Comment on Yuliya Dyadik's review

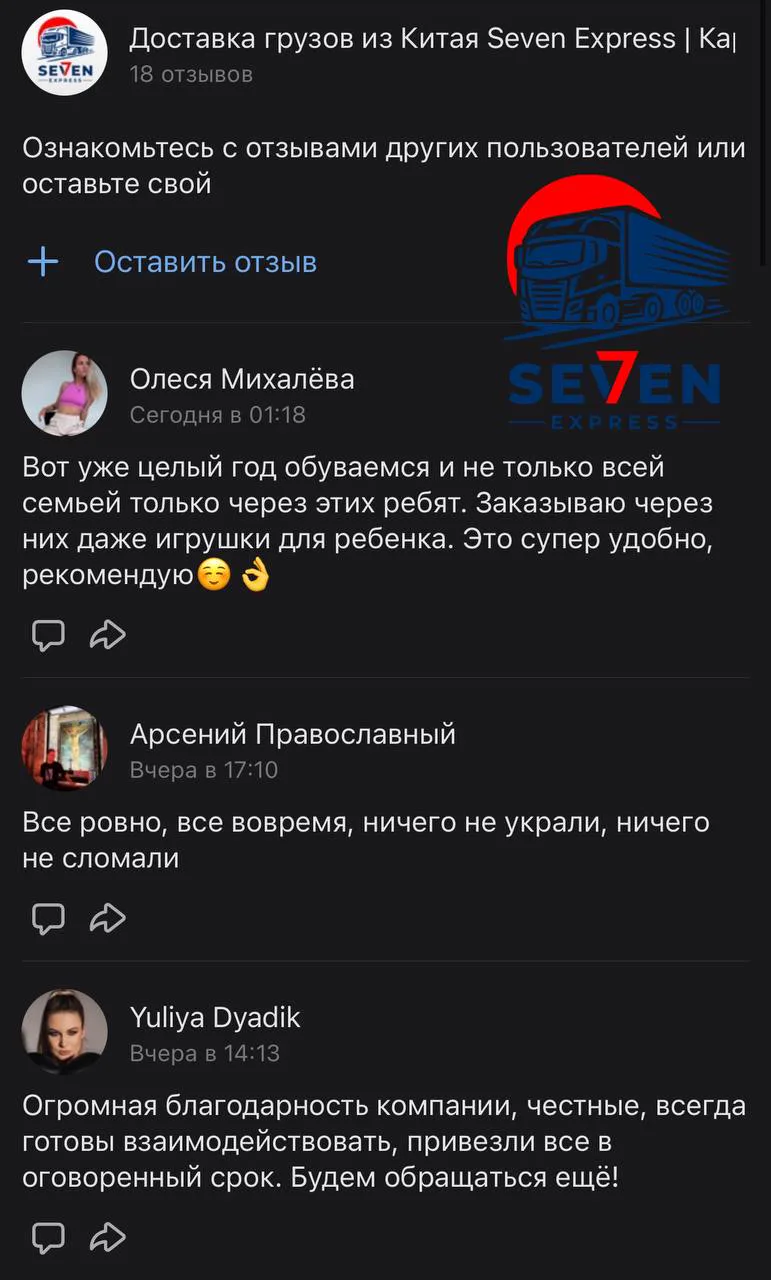pyautogui.click(x=48, y=1237)
